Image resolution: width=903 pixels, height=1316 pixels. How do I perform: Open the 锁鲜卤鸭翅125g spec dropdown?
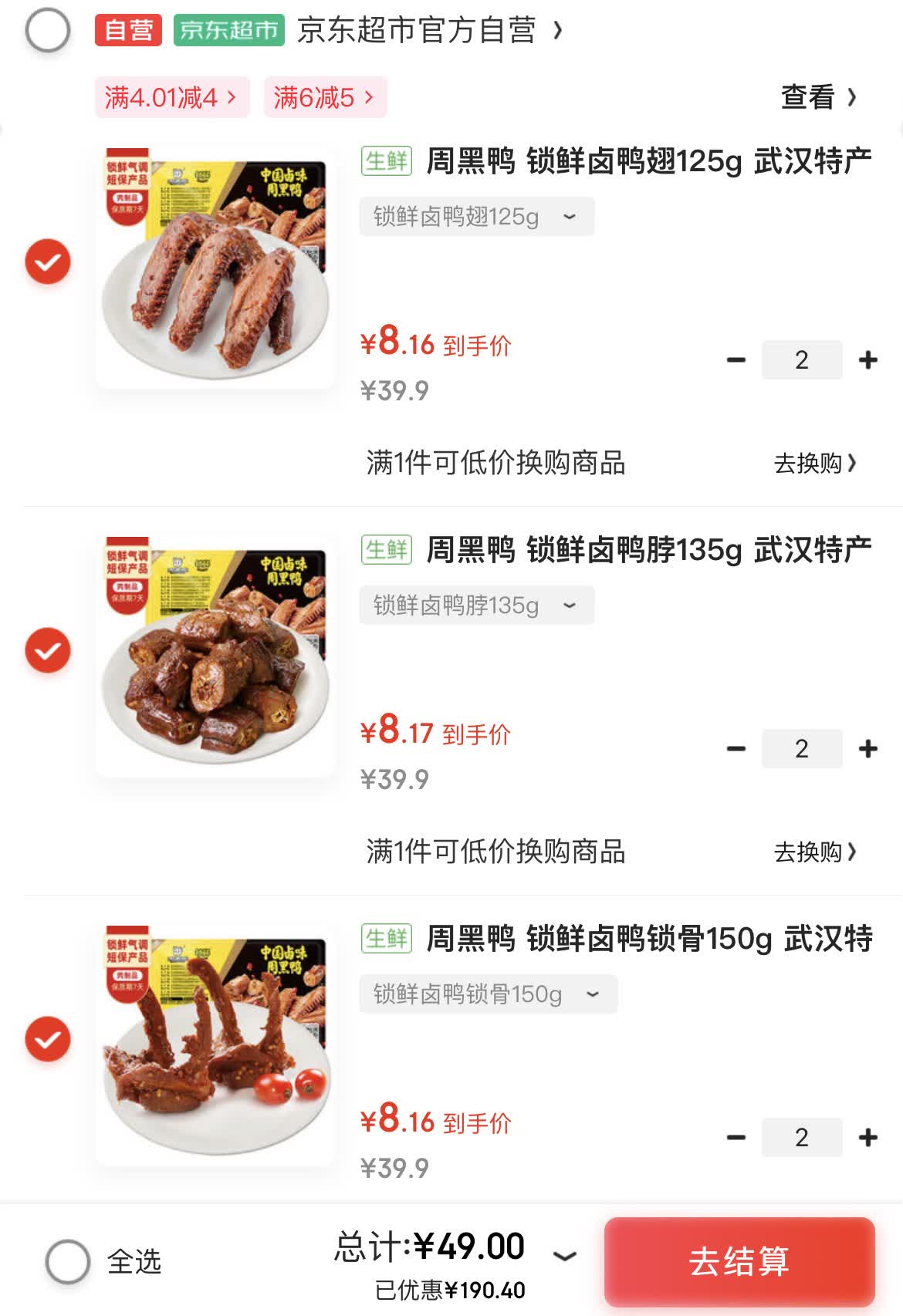pyautogui.click(x=476, y=217)
